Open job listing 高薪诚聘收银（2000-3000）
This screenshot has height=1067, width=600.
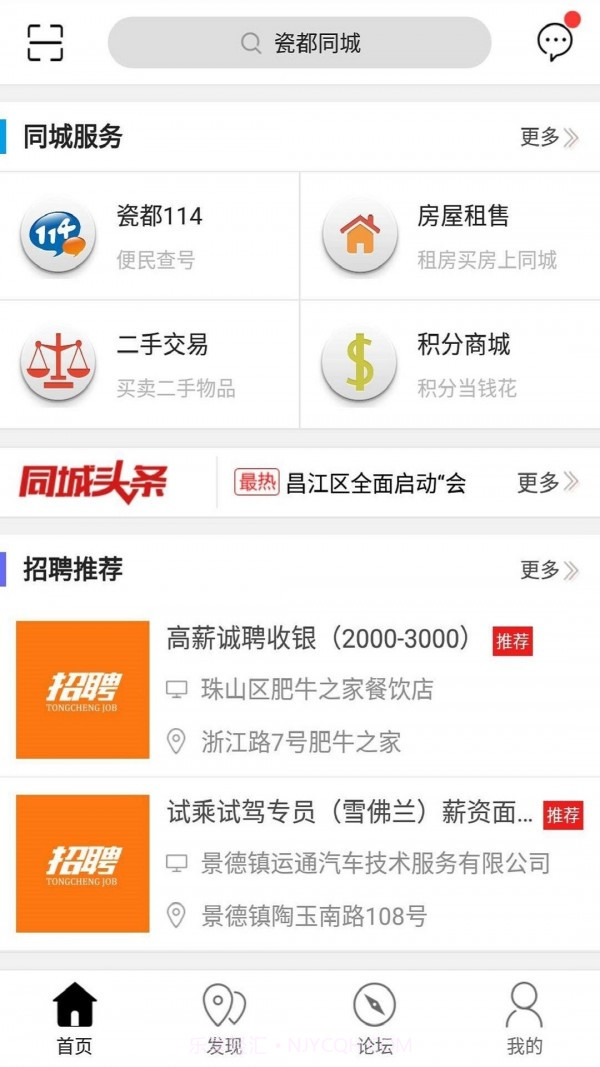coord(318,640)
